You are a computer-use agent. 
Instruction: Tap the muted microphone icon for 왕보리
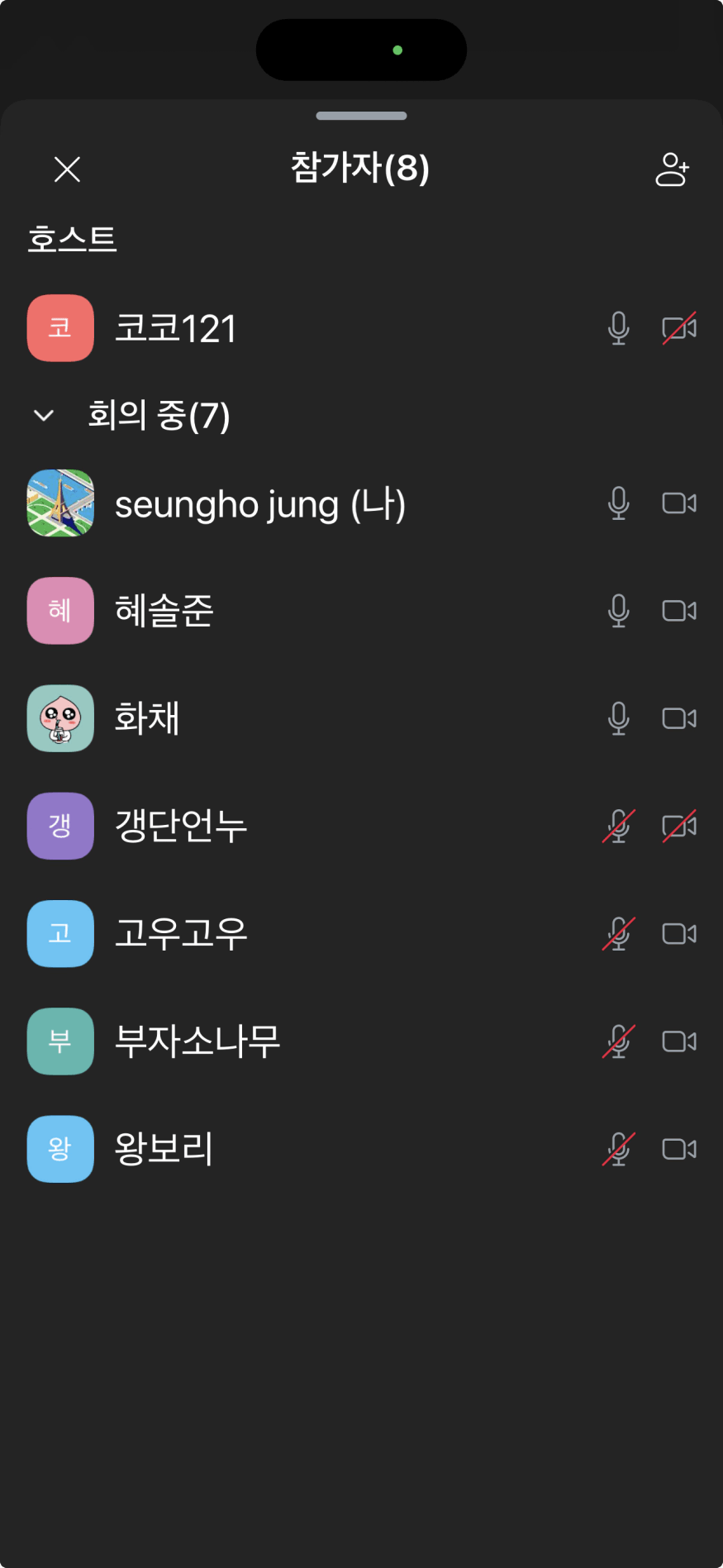618,1148
